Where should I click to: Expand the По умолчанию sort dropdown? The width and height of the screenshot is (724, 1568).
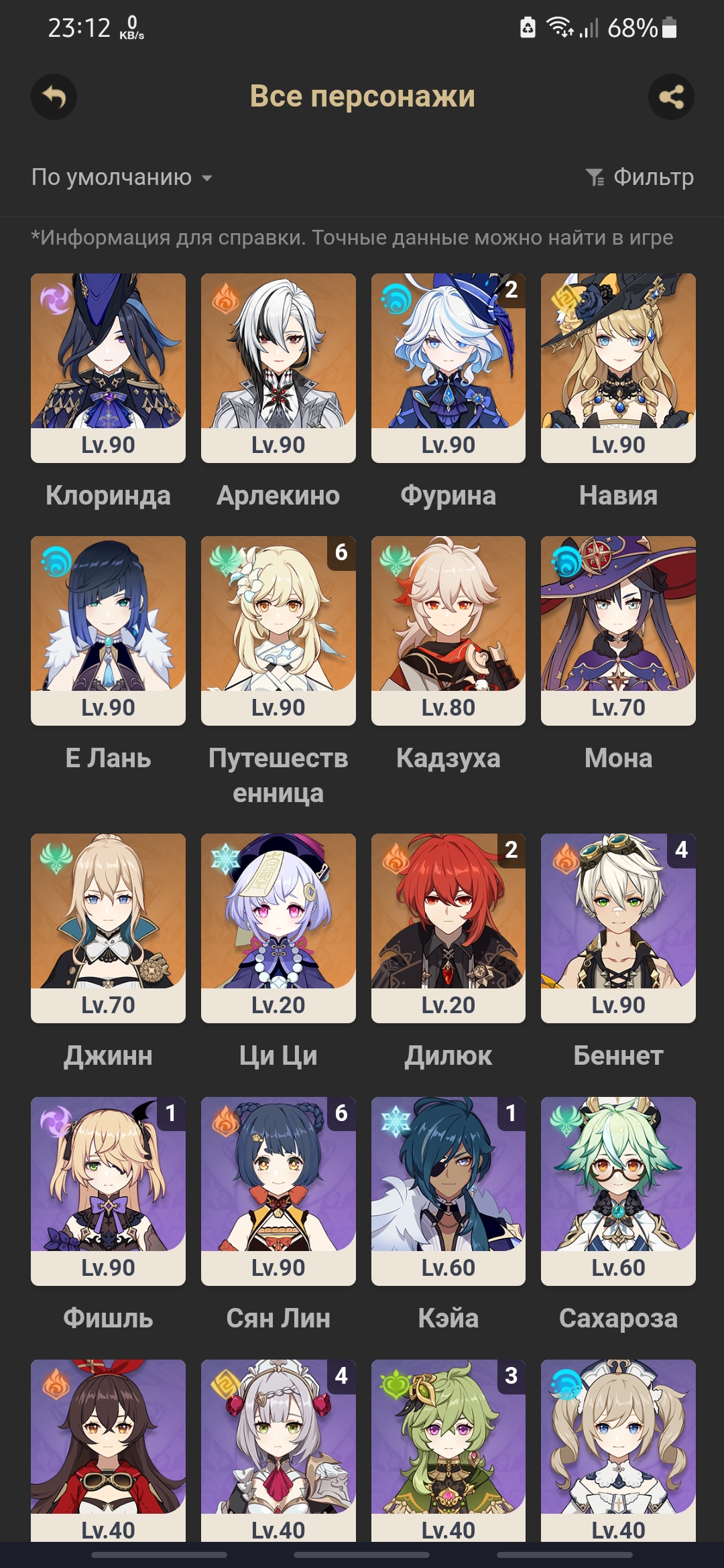[122, 178]
